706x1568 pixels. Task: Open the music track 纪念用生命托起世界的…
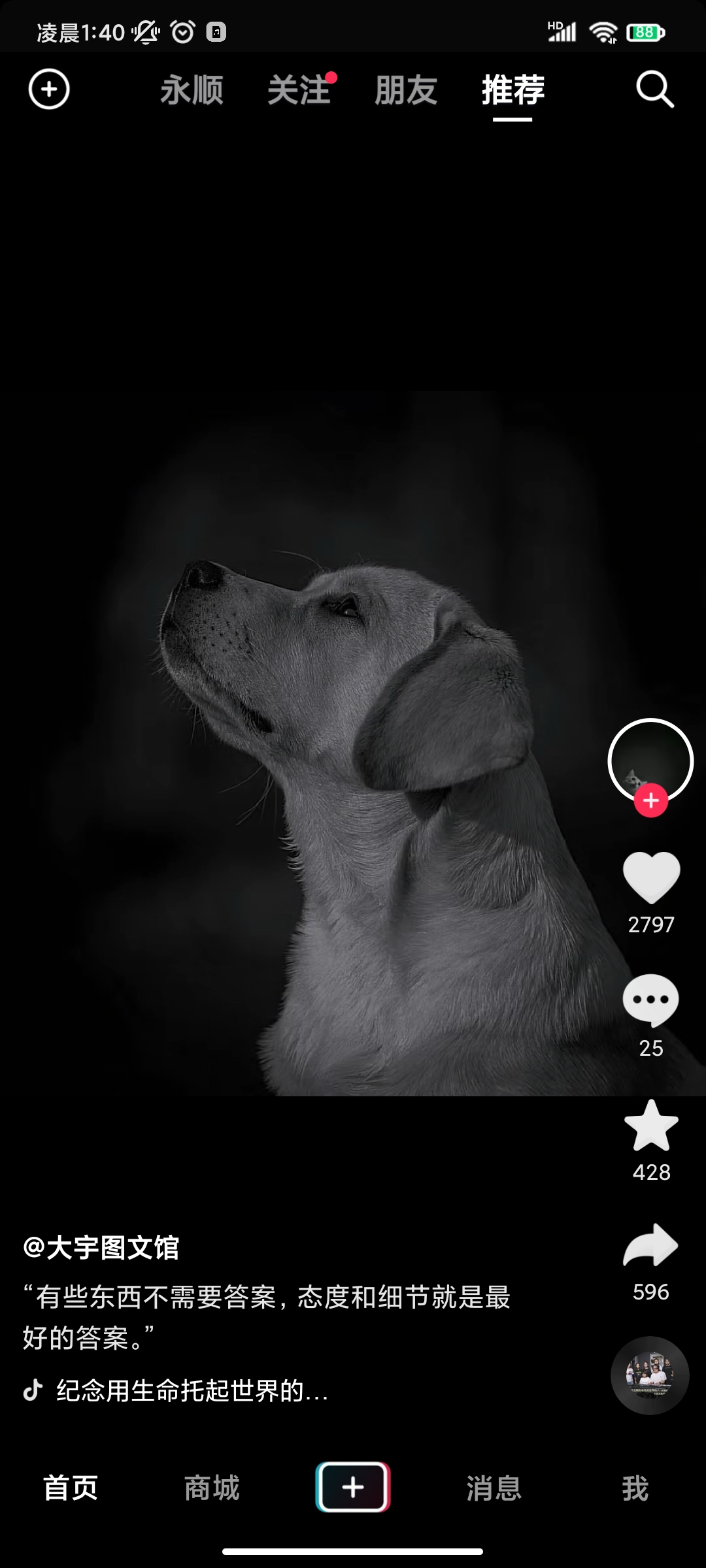tap(191, 1391)
